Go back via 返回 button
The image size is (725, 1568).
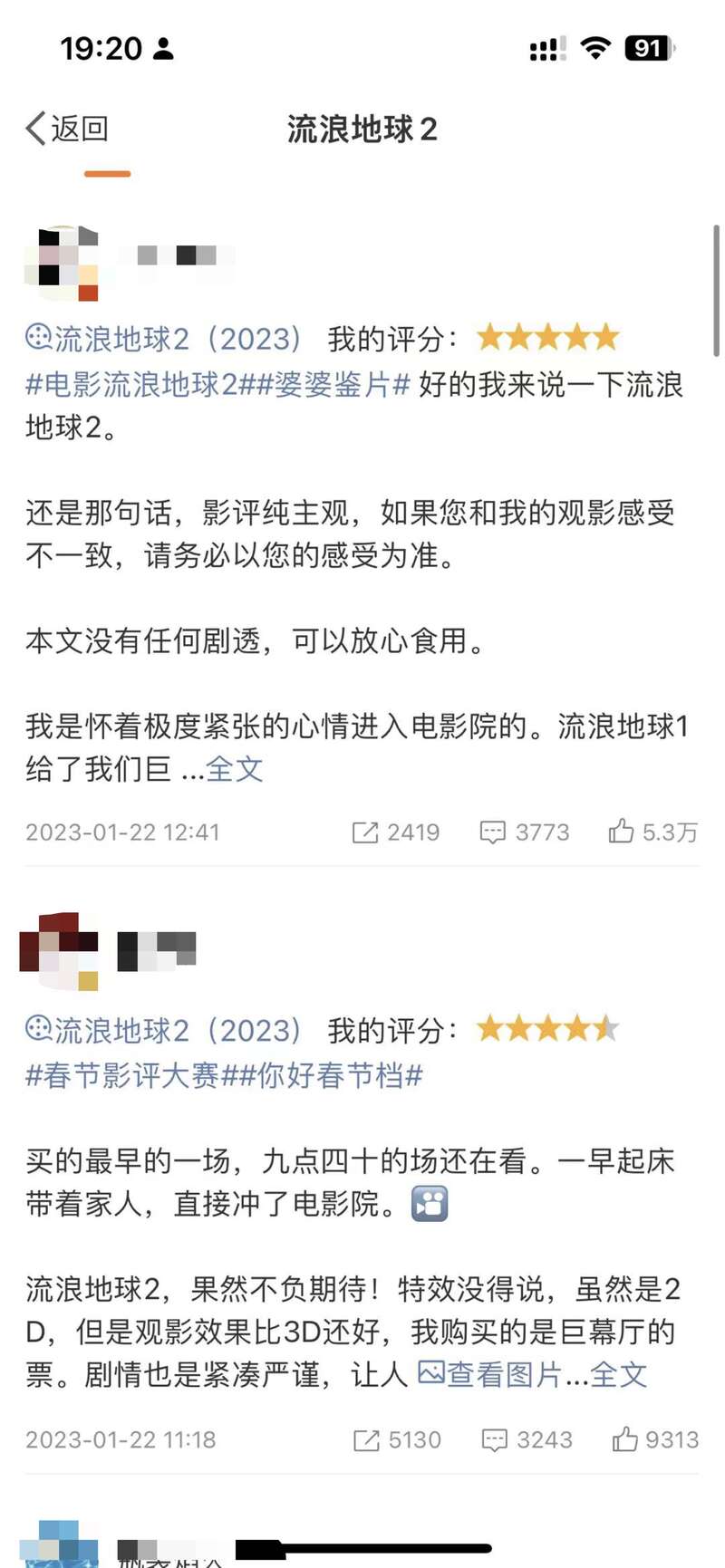pyautogui.click(x=67, y=129)
